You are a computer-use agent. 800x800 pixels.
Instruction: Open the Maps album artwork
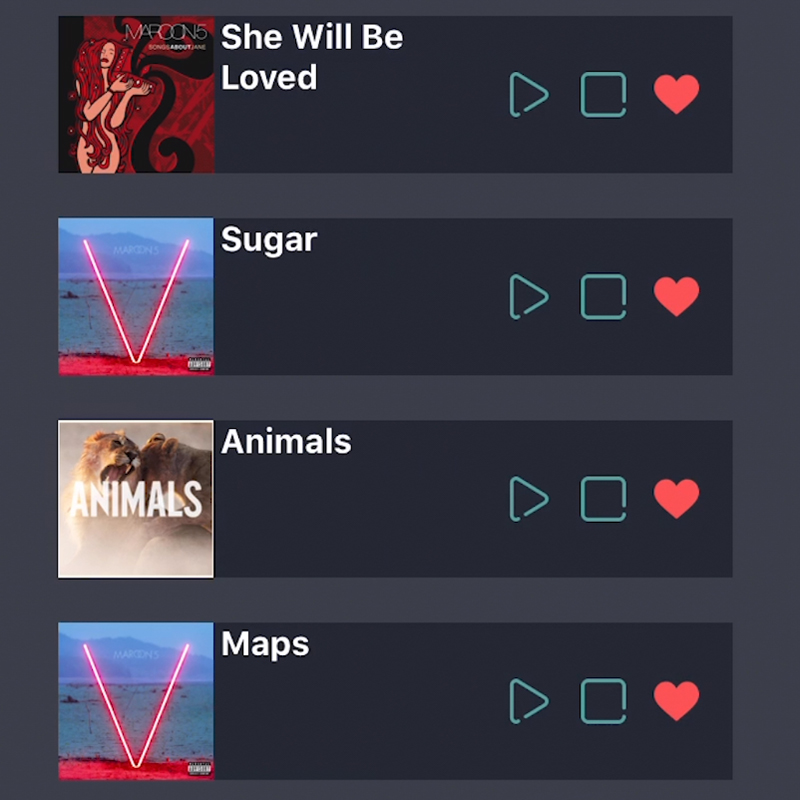(x=136, y=701)
